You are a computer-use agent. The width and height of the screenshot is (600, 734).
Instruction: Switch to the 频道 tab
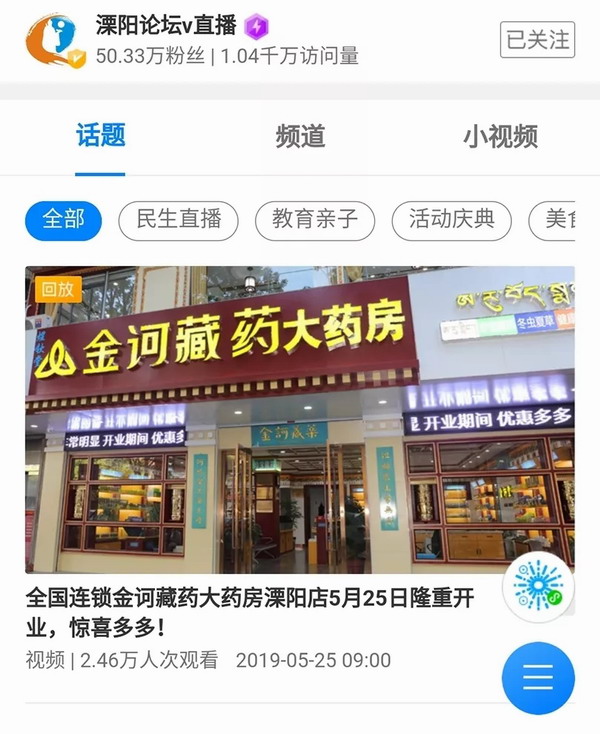[x=300, y=136]
